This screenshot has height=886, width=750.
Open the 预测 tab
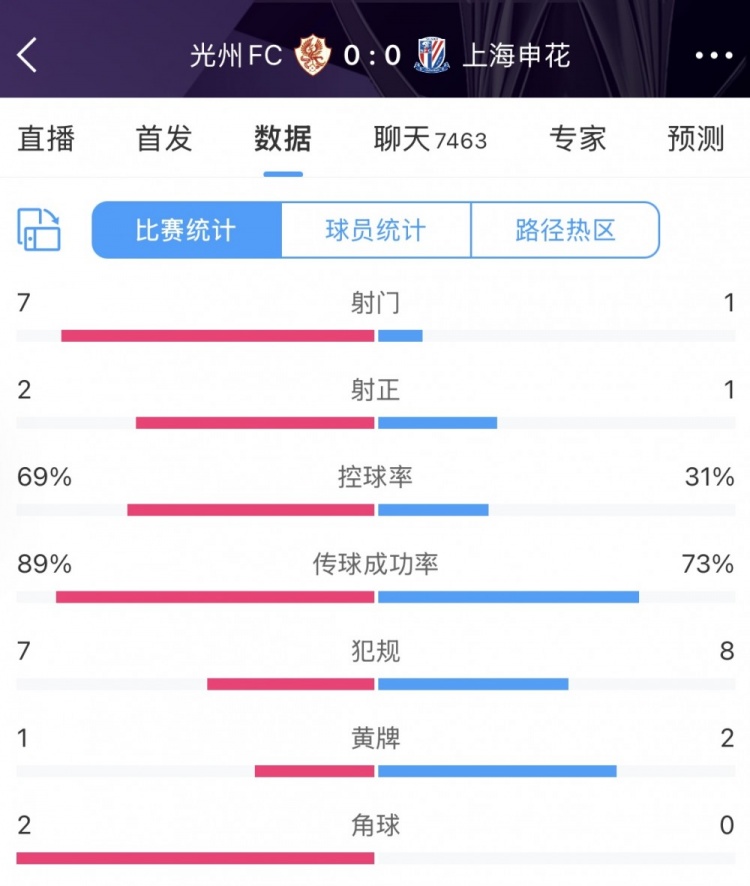pos(696,139)
